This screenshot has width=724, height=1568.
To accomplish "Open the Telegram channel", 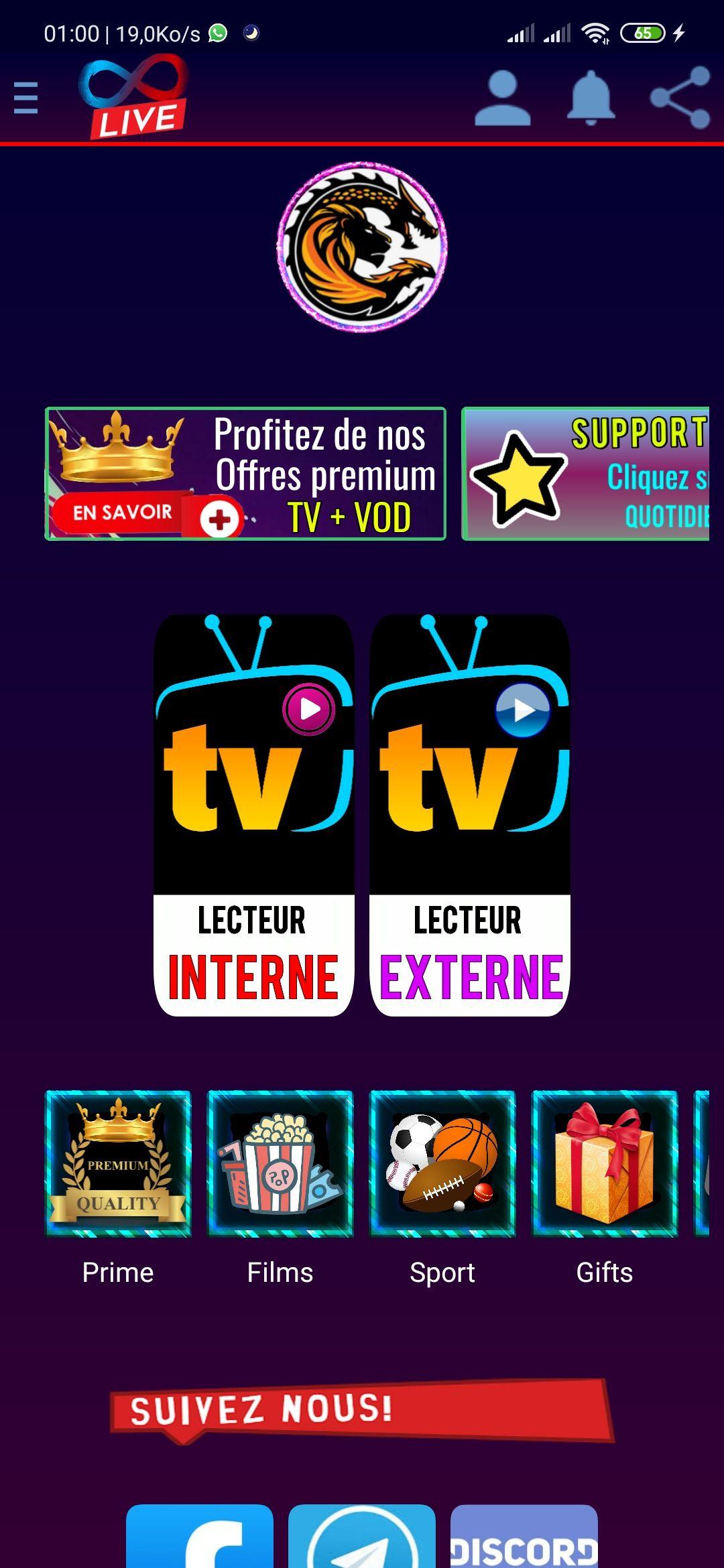I will (x=362, y=1538).
